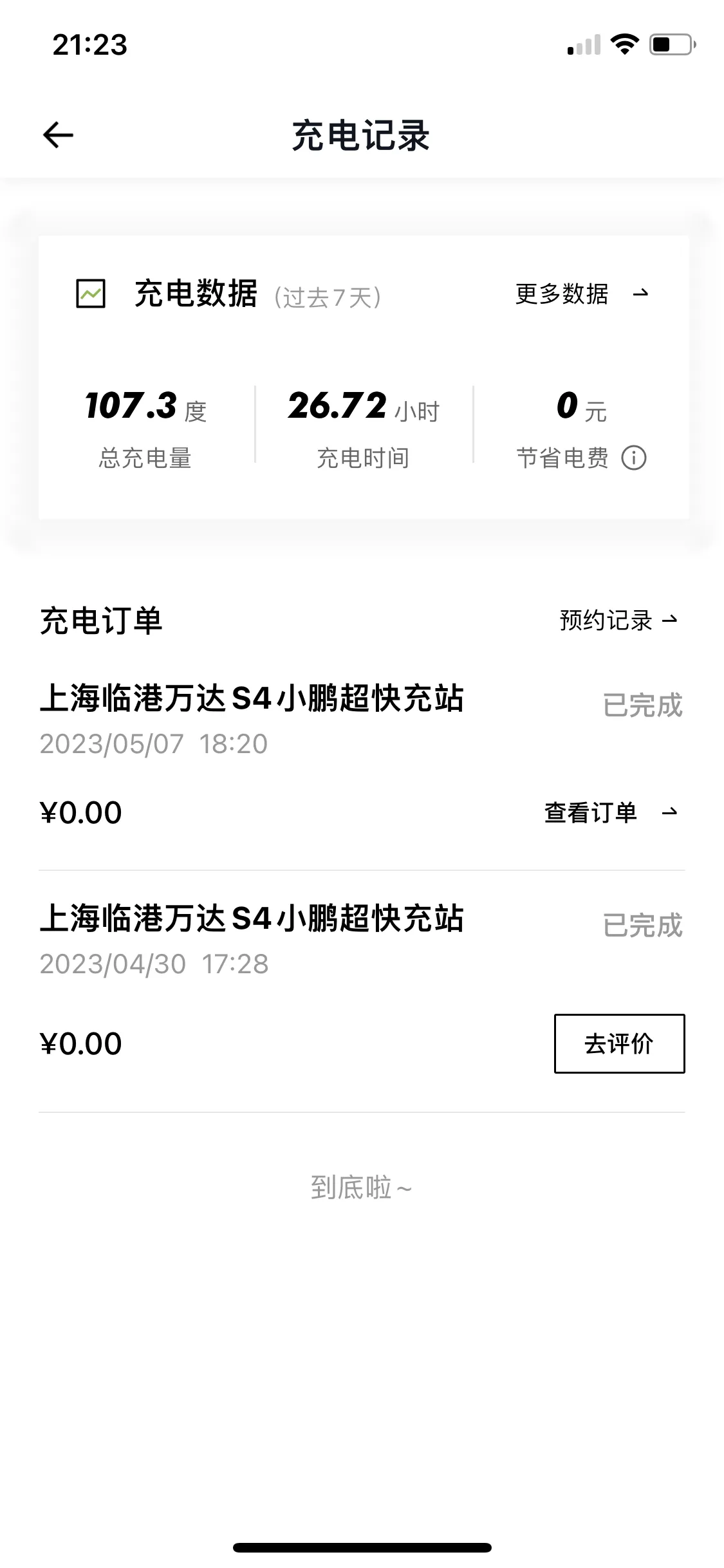This screenshot has height=1568, width=724.
Task: Open 更多数据 for more charging data
Action: coord(582,294)
